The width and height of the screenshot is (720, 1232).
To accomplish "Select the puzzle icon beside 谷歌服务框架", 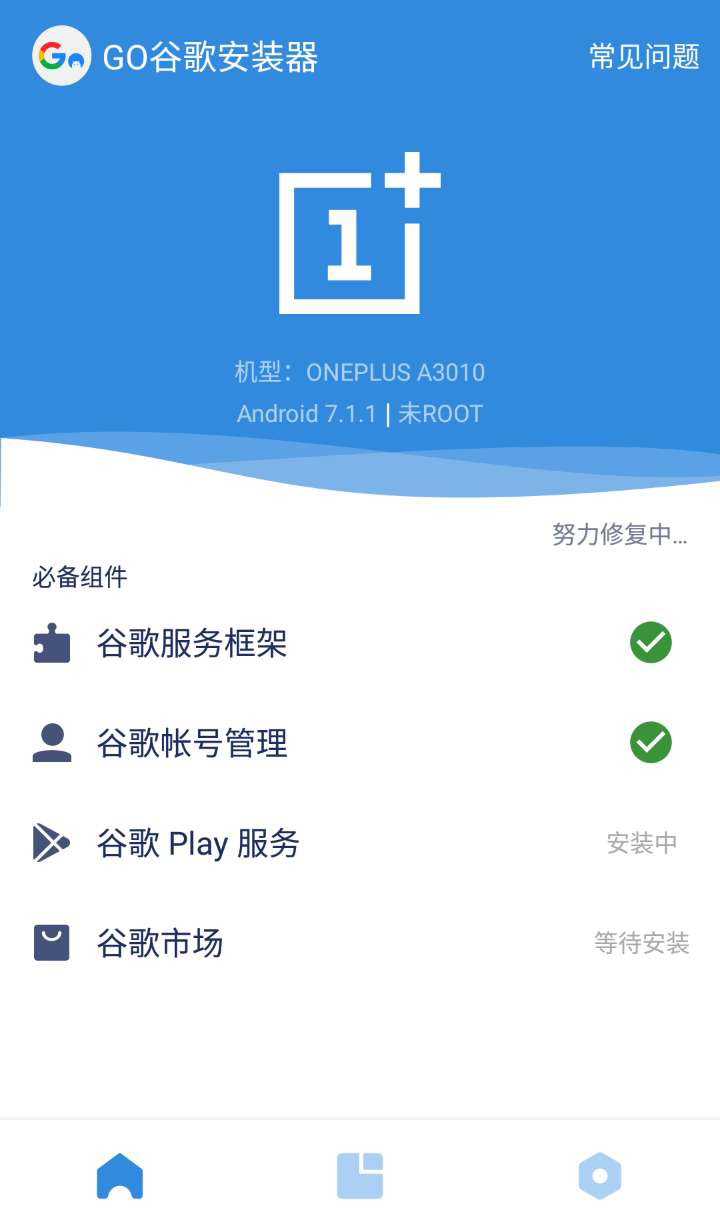I will point(50,643).
